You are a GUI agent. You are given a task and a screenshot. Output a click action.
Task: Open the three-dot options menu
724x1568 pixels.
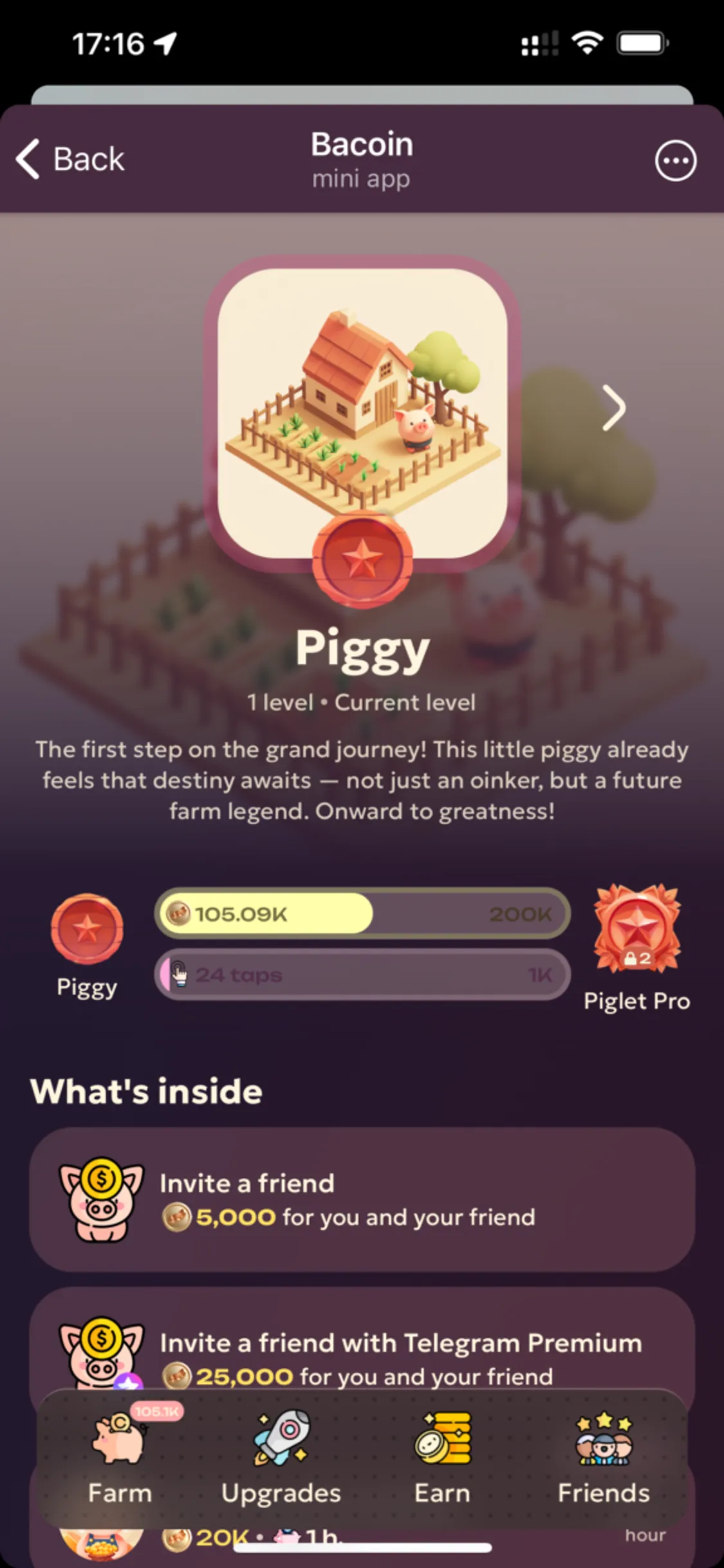[675, 160]
